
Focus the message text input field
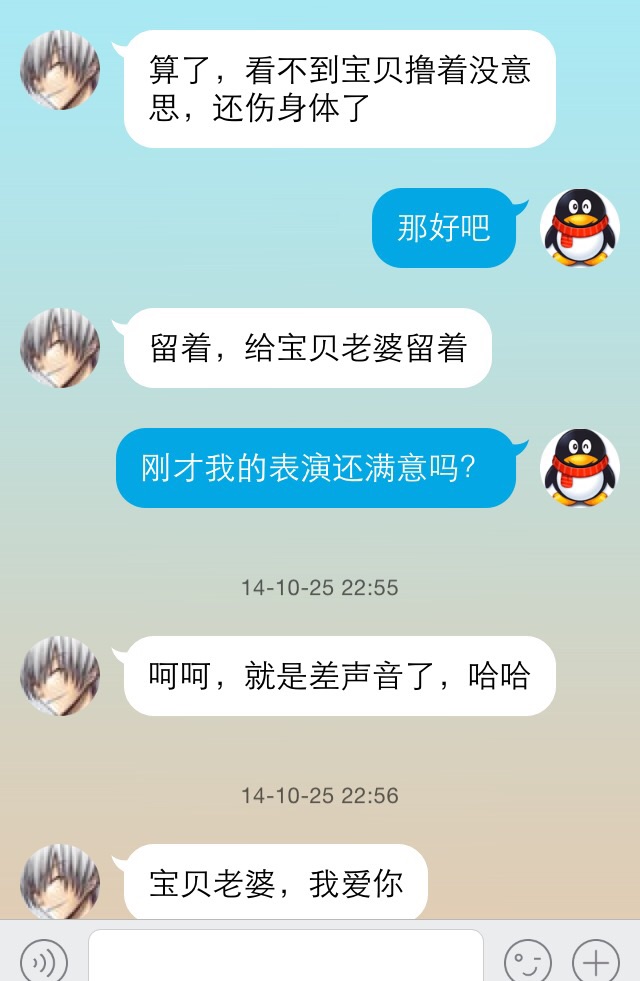(x=286, y=958)
